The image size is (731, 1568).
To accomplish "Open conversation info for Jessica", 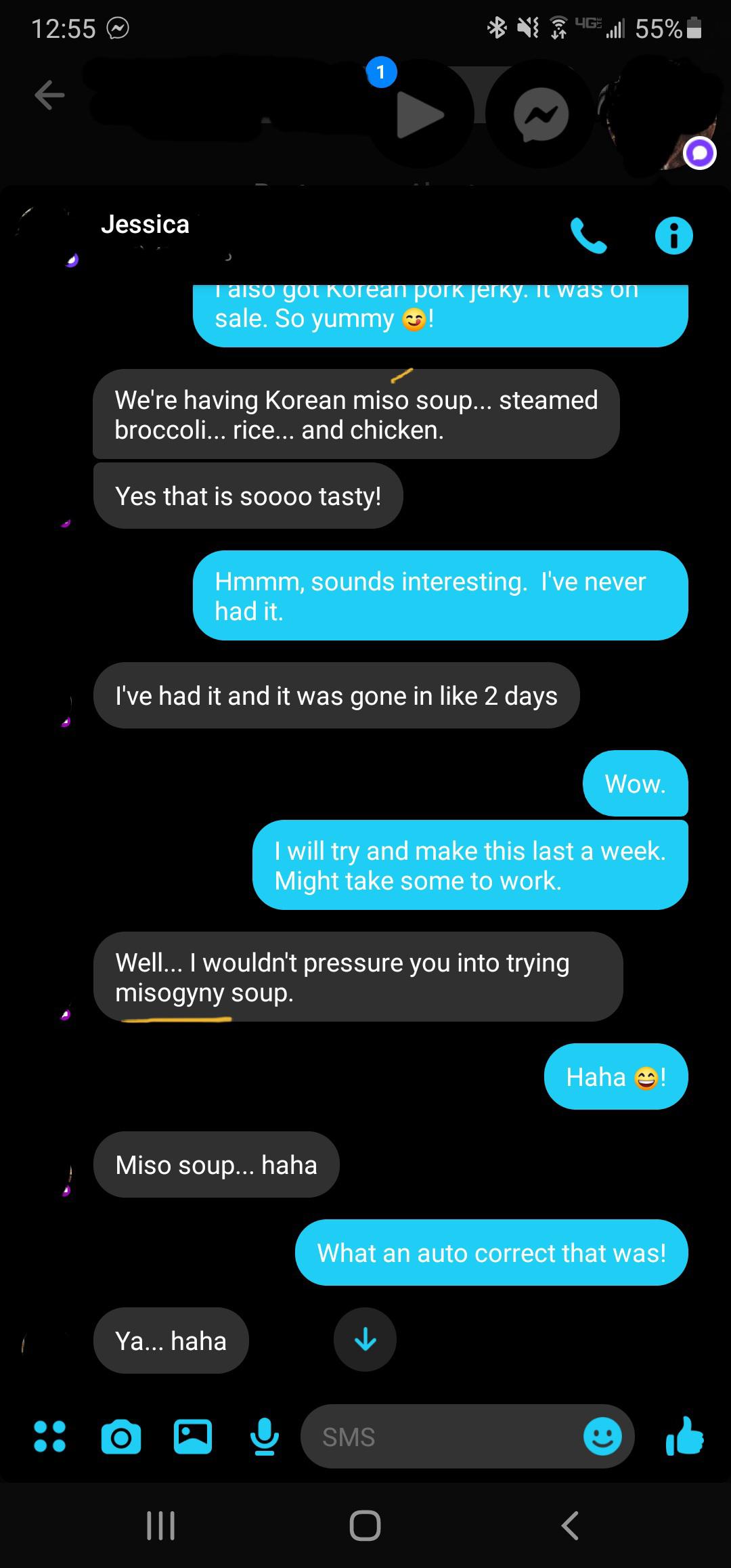I will (673, 235).
